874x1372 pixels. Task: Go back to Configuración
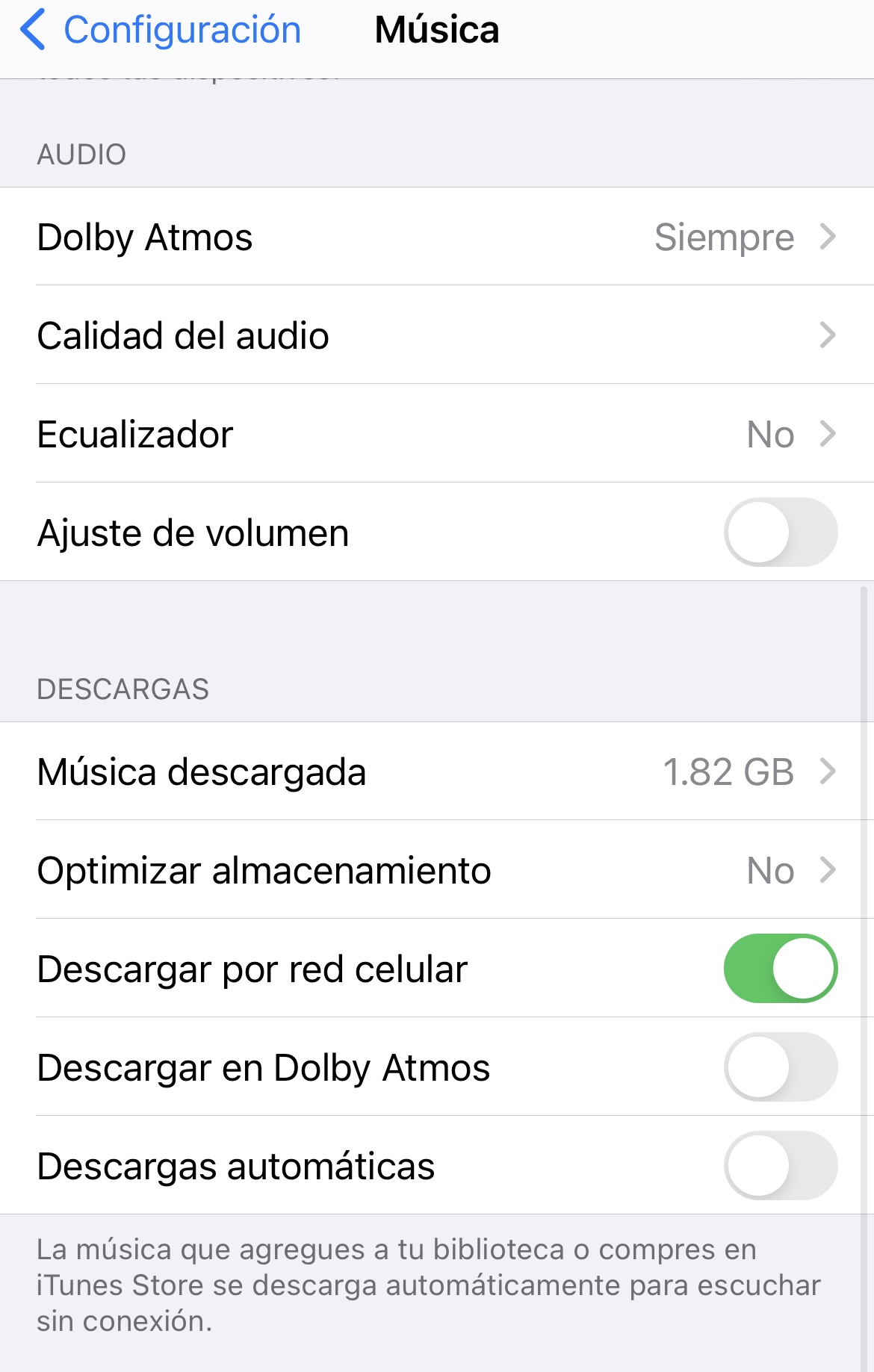[161, 31]
